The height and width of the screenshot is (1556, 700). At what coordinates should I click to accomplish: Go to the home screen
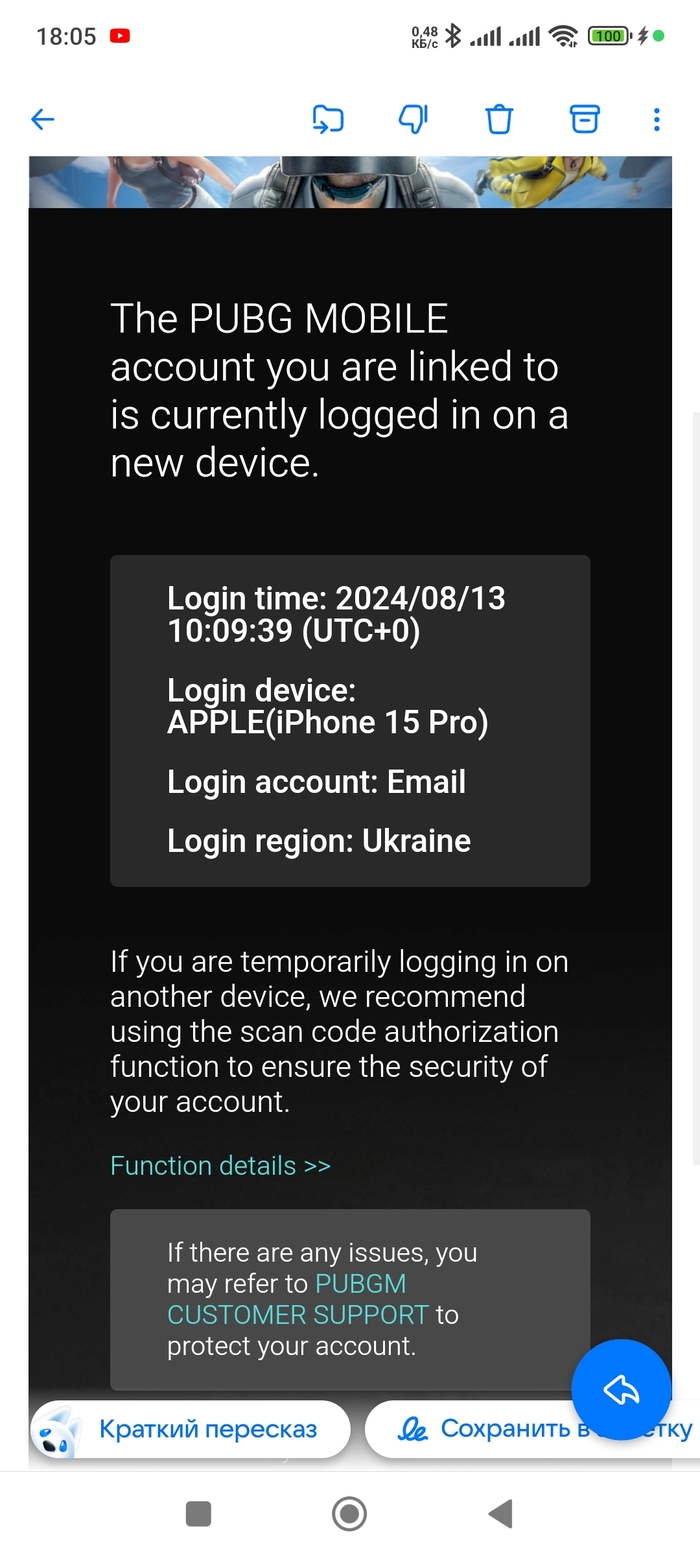(349, 1514)
